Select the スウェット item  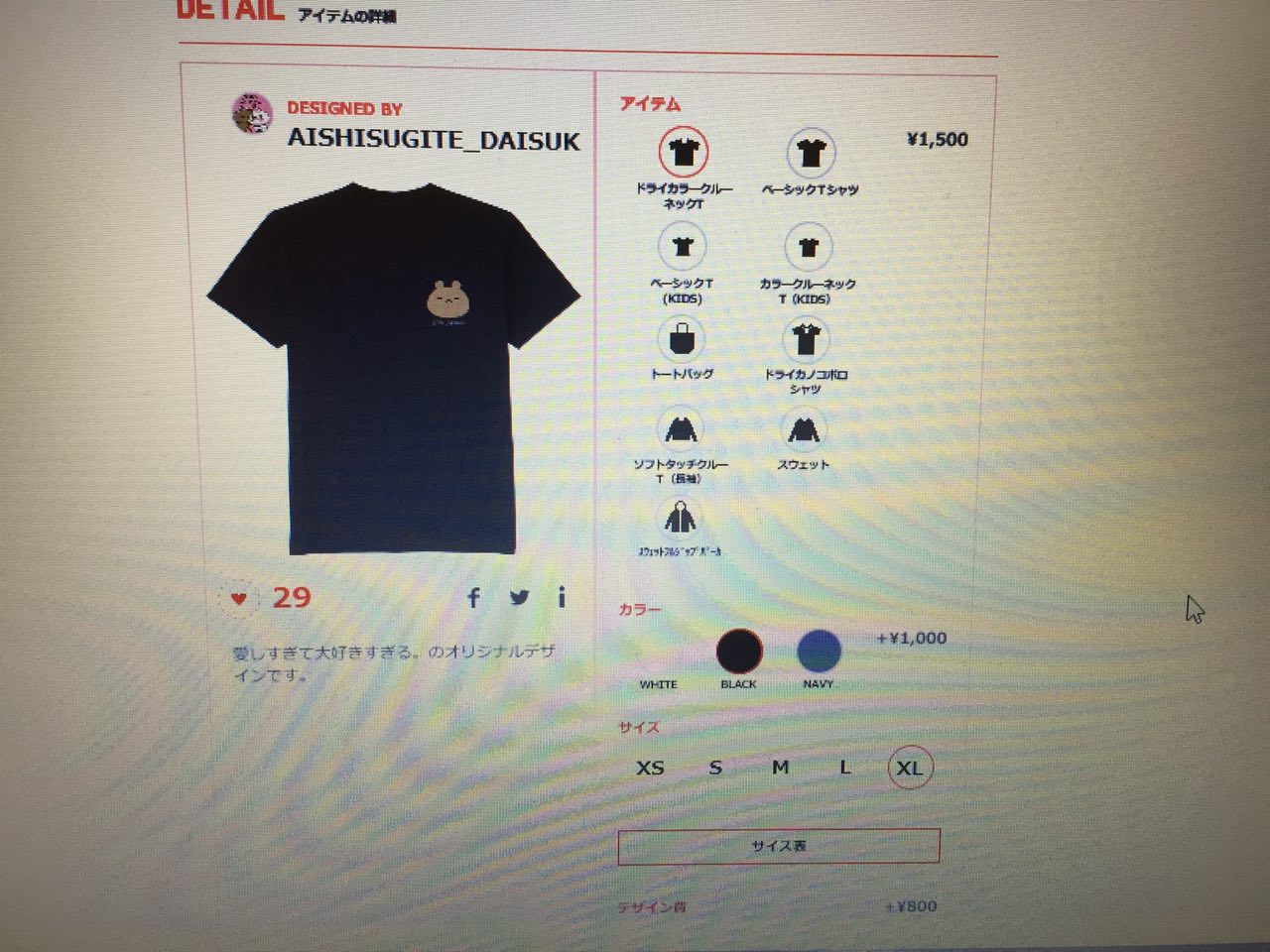click(803, 429)
